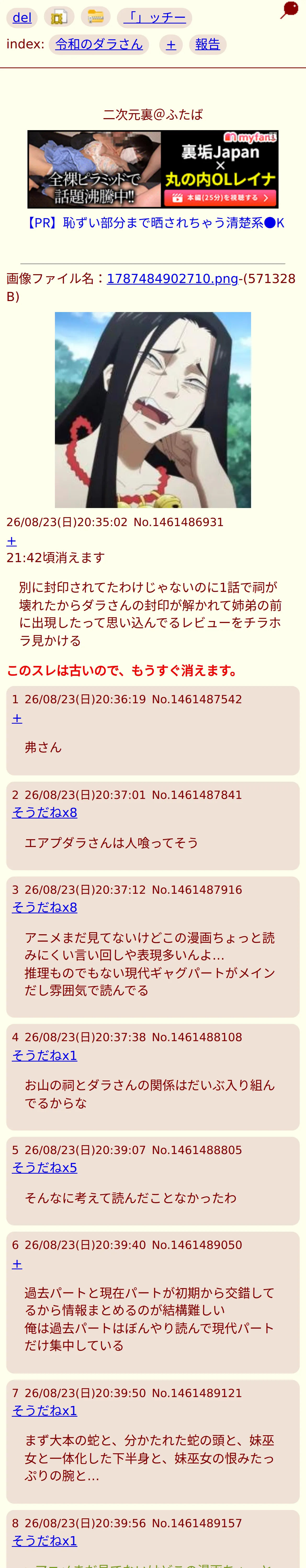Tap そうだねx8 on reply No.1461487841
The height and width of the screenshot is (1568, 306).
coord(44,812)
